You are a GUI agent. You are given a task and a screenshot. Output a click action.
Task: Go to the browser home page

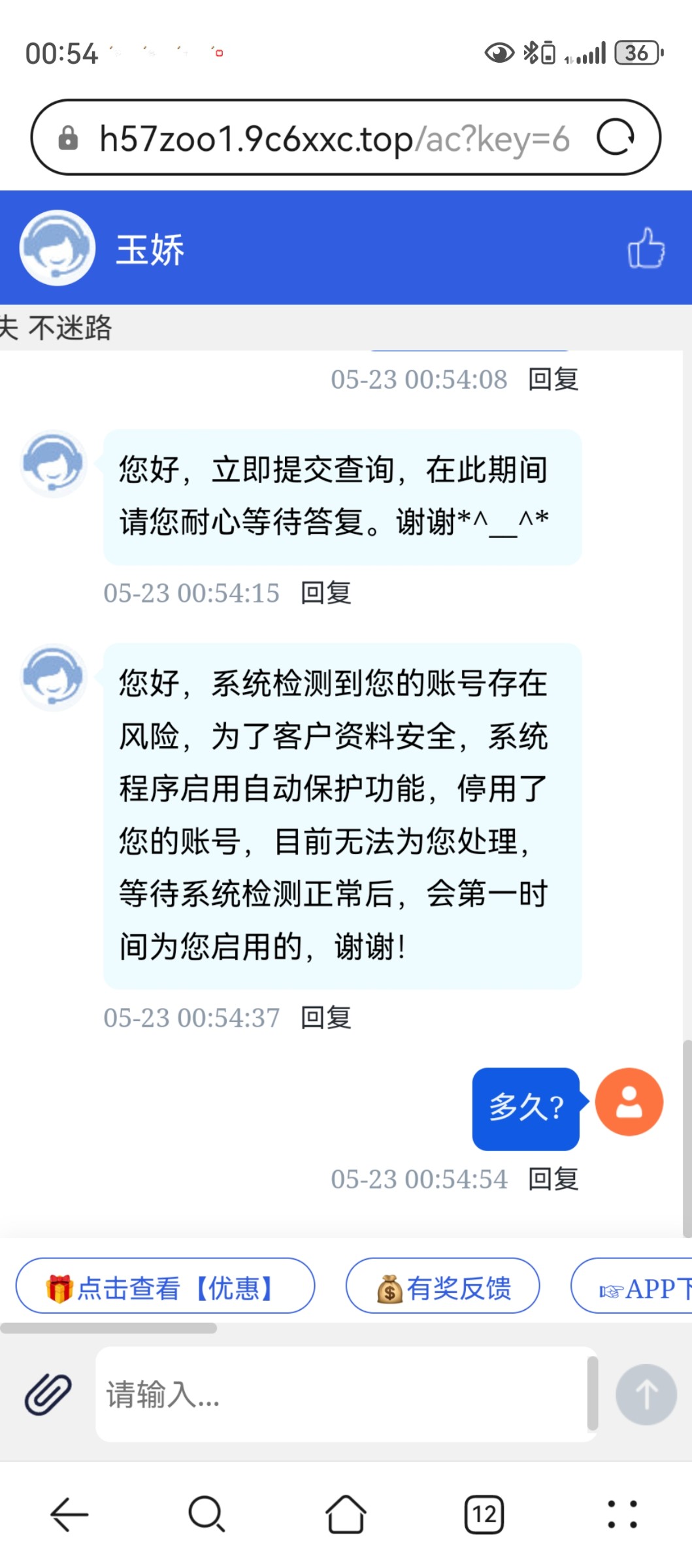[x=346, y=1514]
